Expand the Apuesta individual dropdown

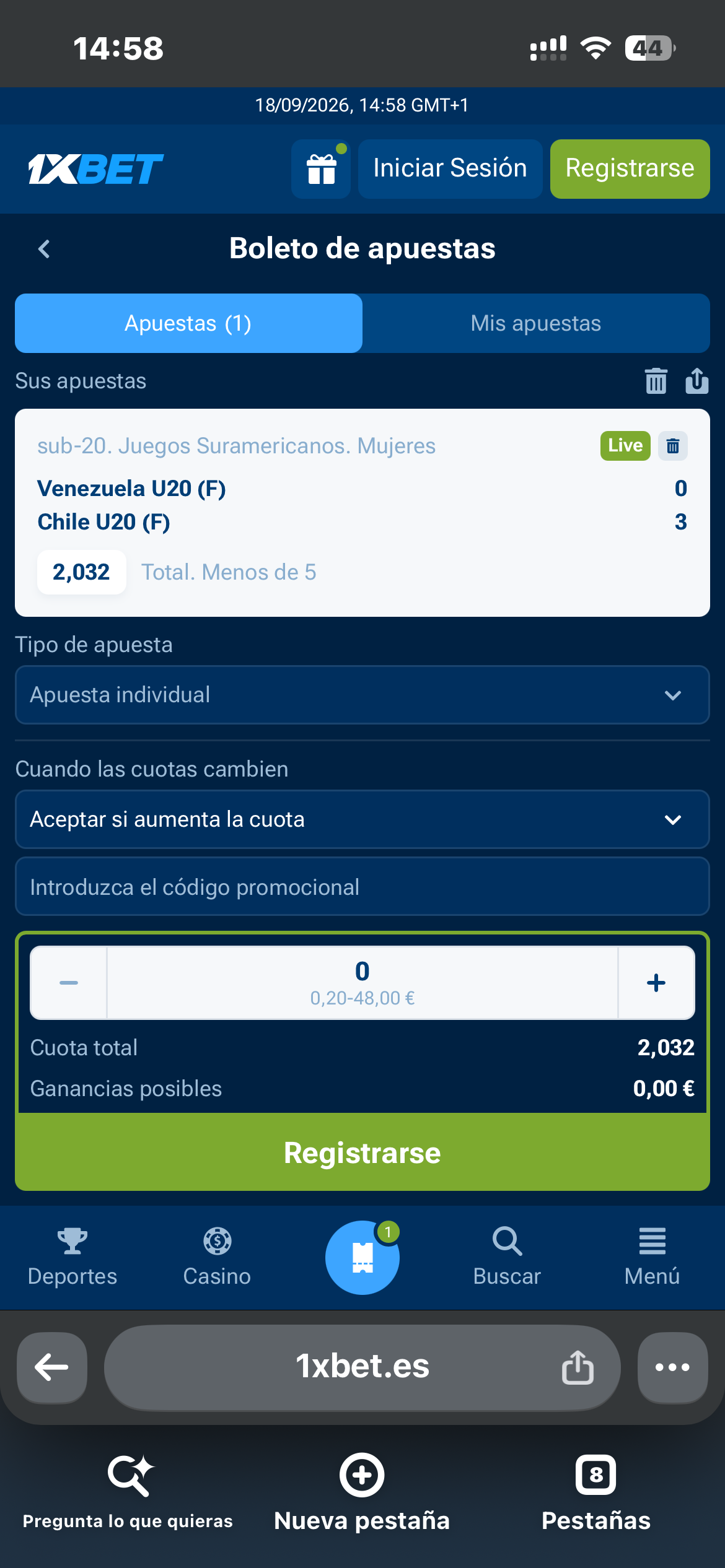[362, 695]
